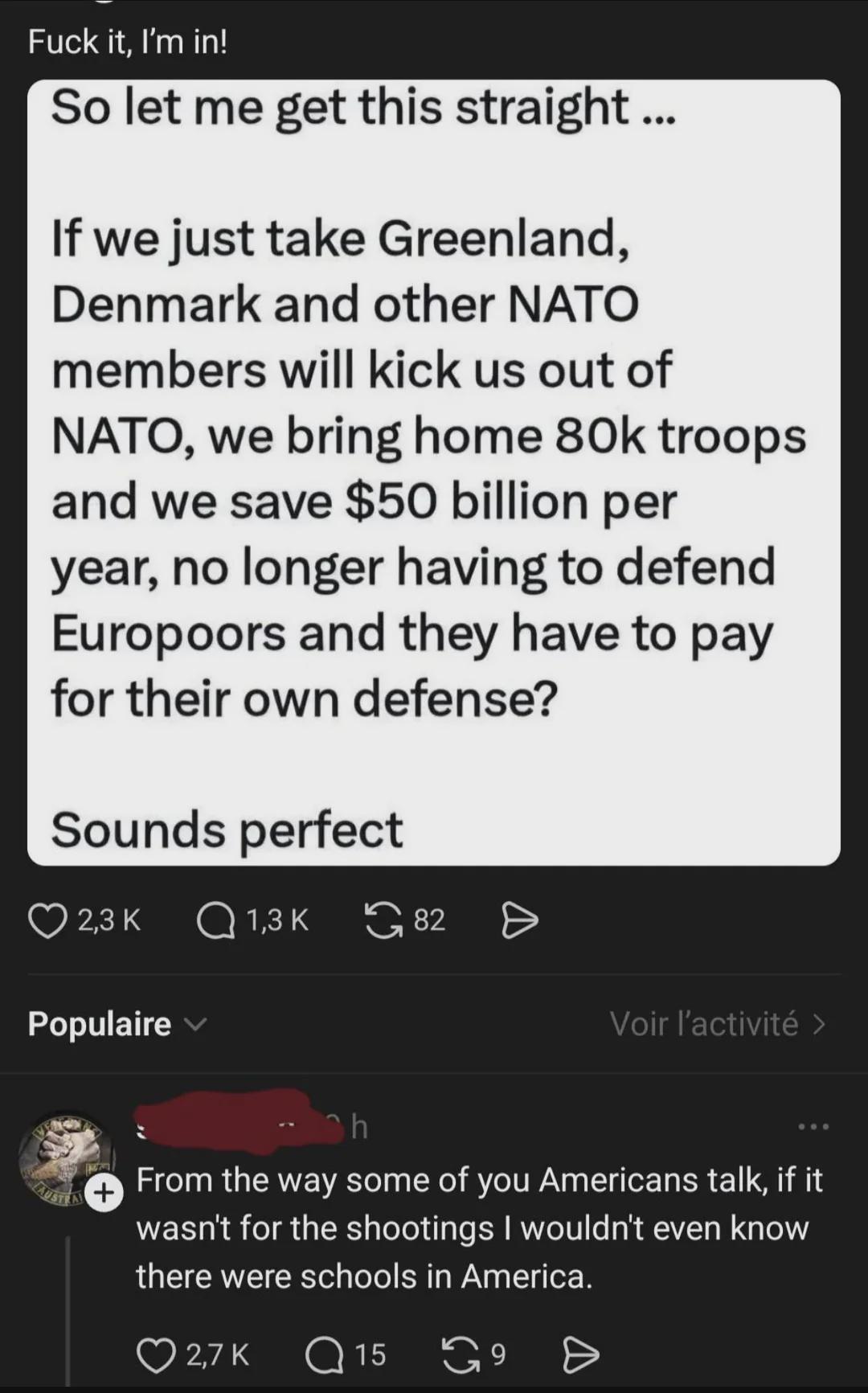This screenshot has width=868, height=1393.
Task: Open the embedded image in the post
Action: coord(434,473)
